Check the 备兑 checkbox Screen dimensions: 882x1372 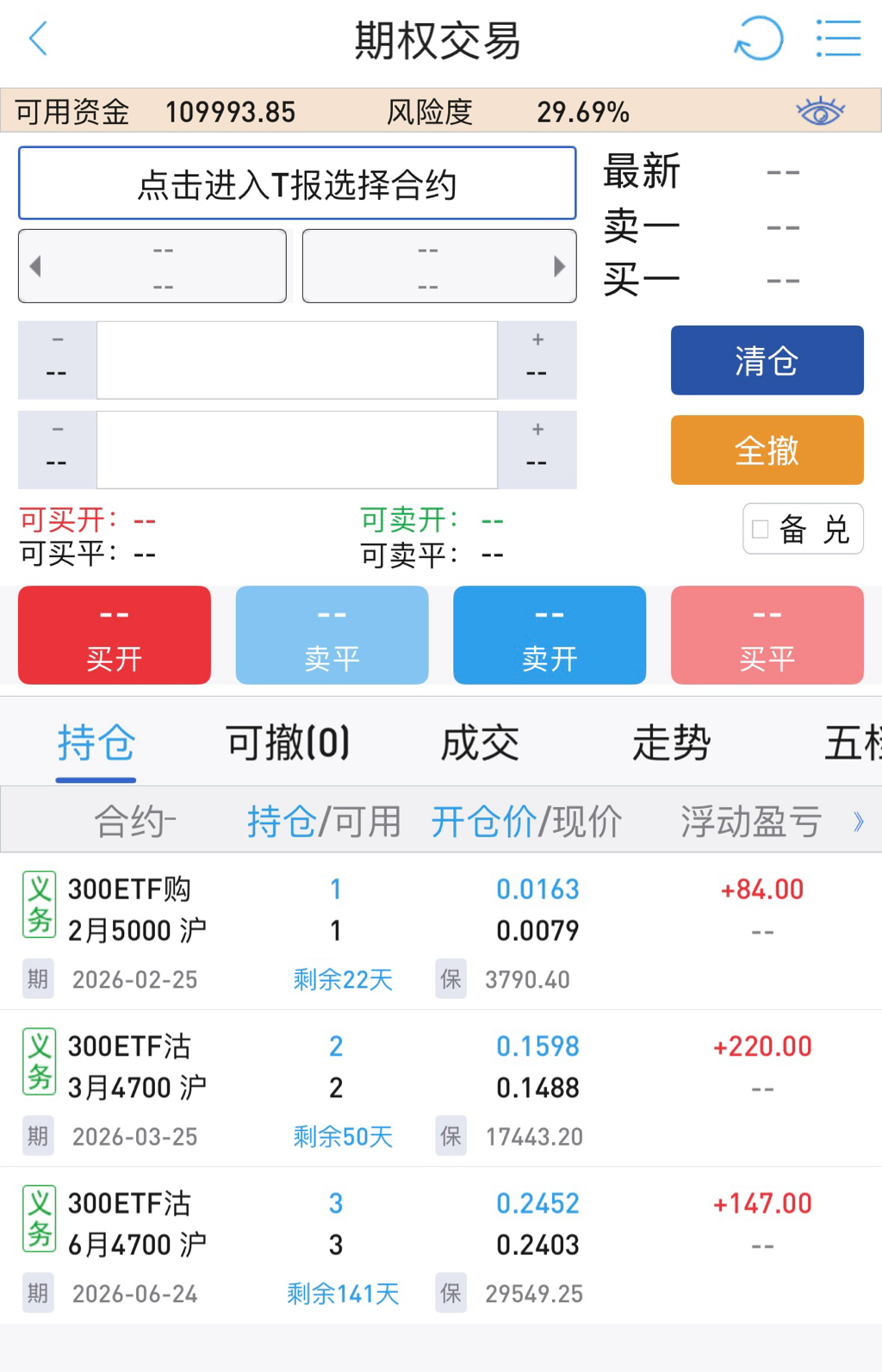761,529
